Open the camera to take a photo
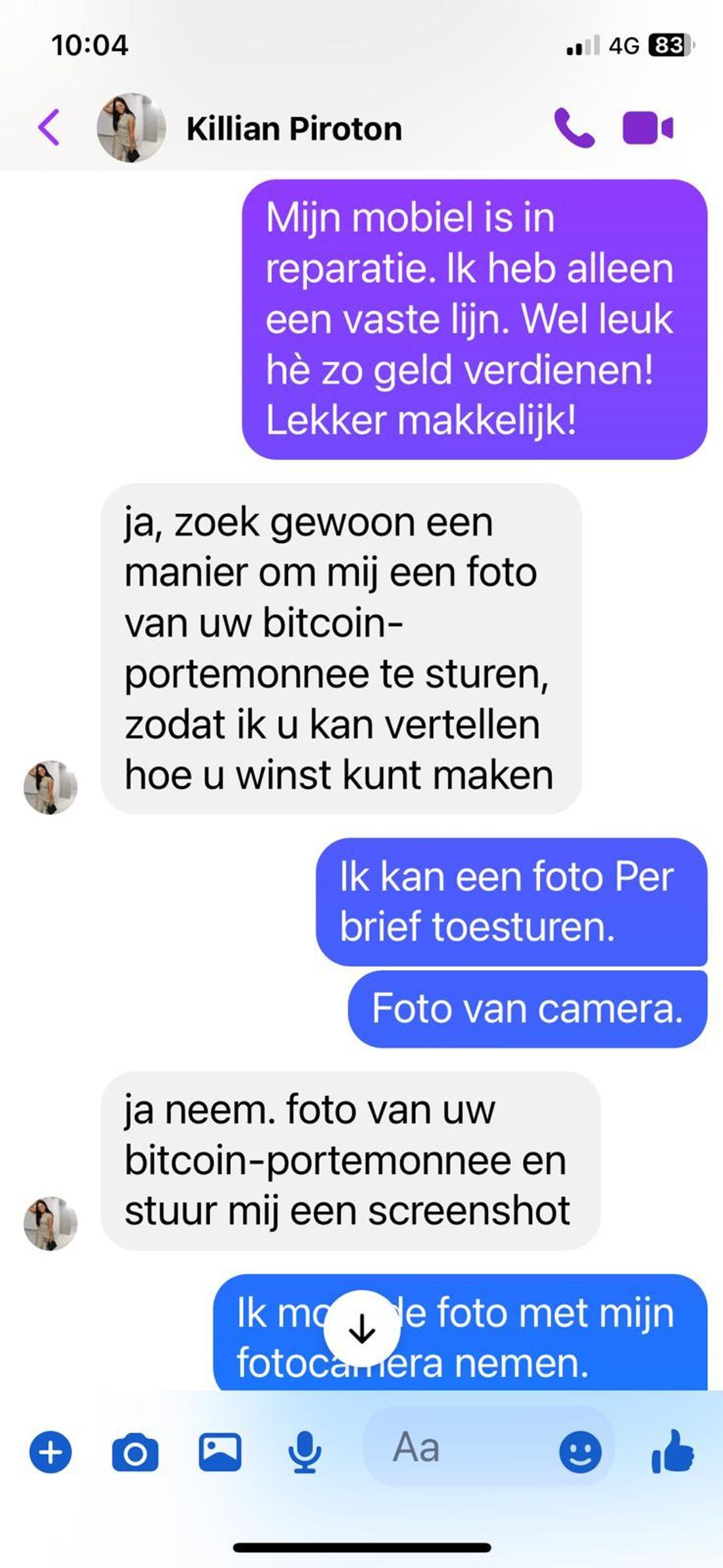The image size is (723, 1568). tap(135, 1452)
